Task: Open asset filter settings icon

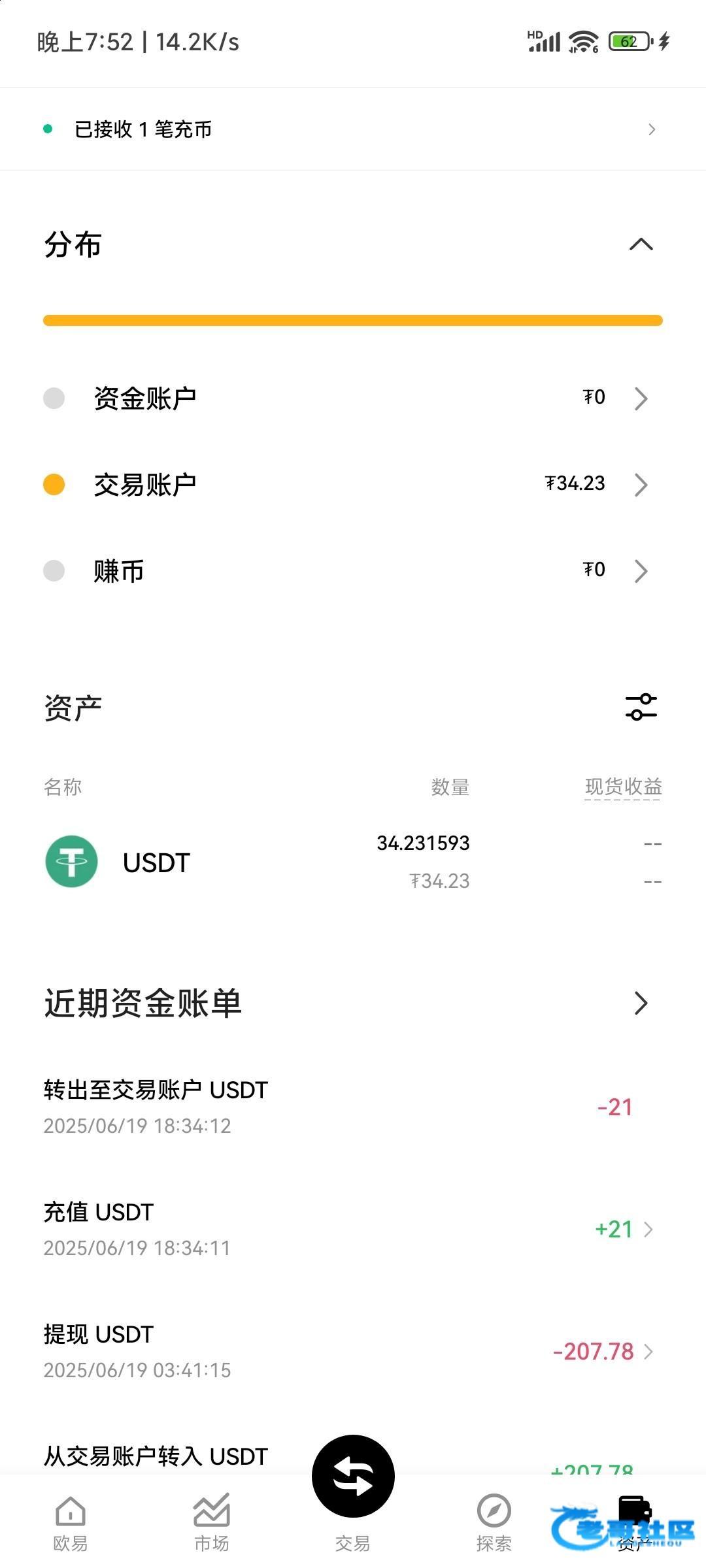Action: (641, 708)
